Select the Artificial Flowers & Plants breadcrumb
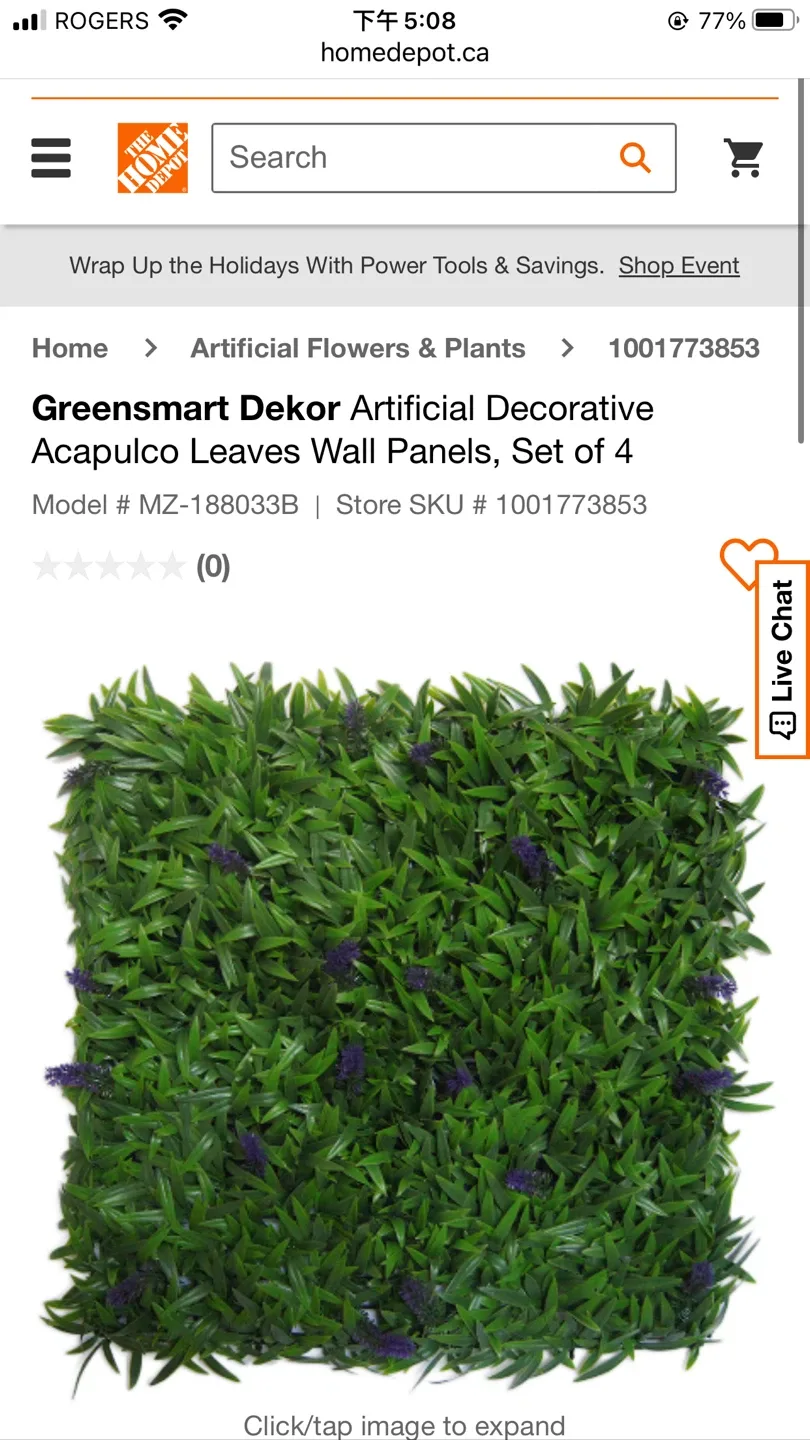 (x=357, y=348)
